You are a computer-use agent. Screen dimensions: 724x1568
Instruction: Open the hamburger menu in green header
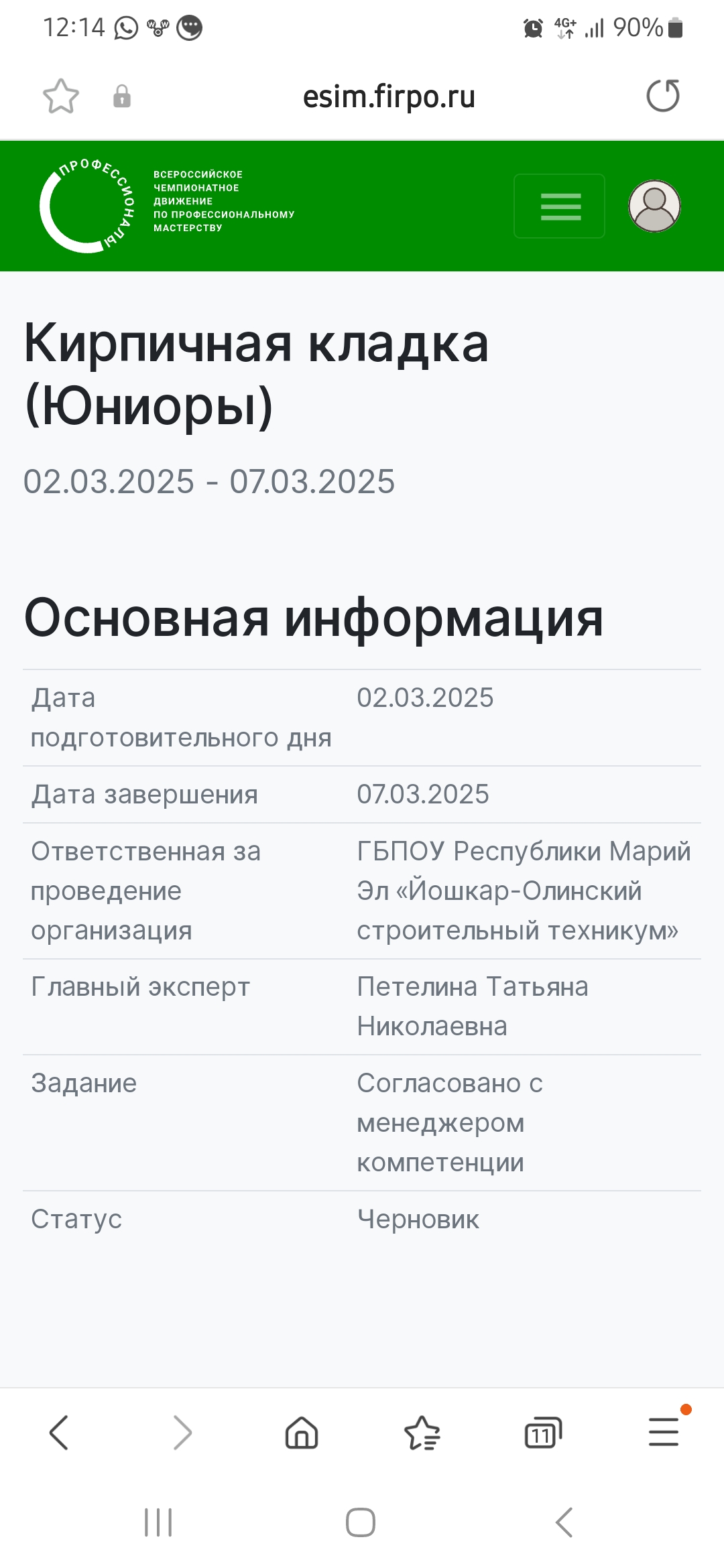tap(560, 206)
